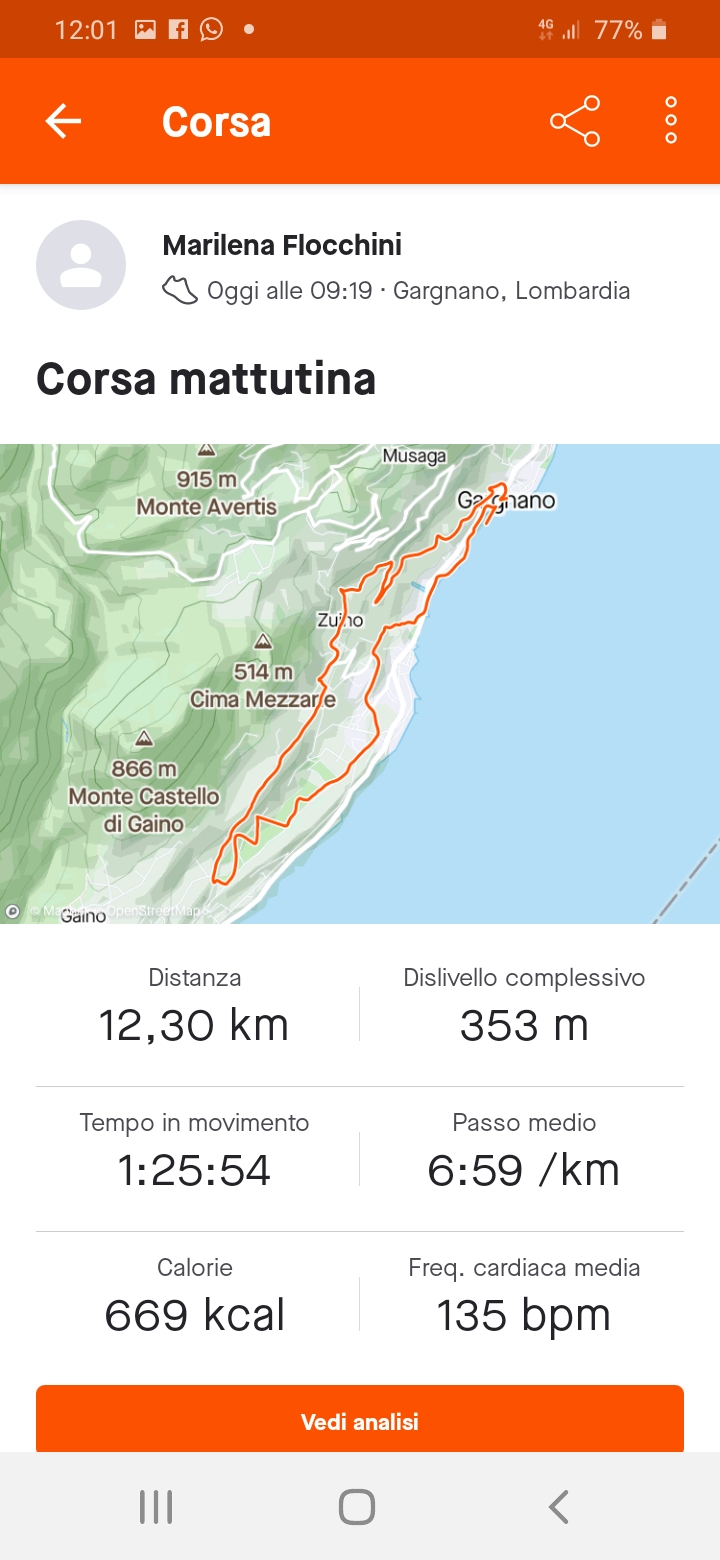Open the three-dot overflow menu
The image size is (720, 1560).
[671, 121]
